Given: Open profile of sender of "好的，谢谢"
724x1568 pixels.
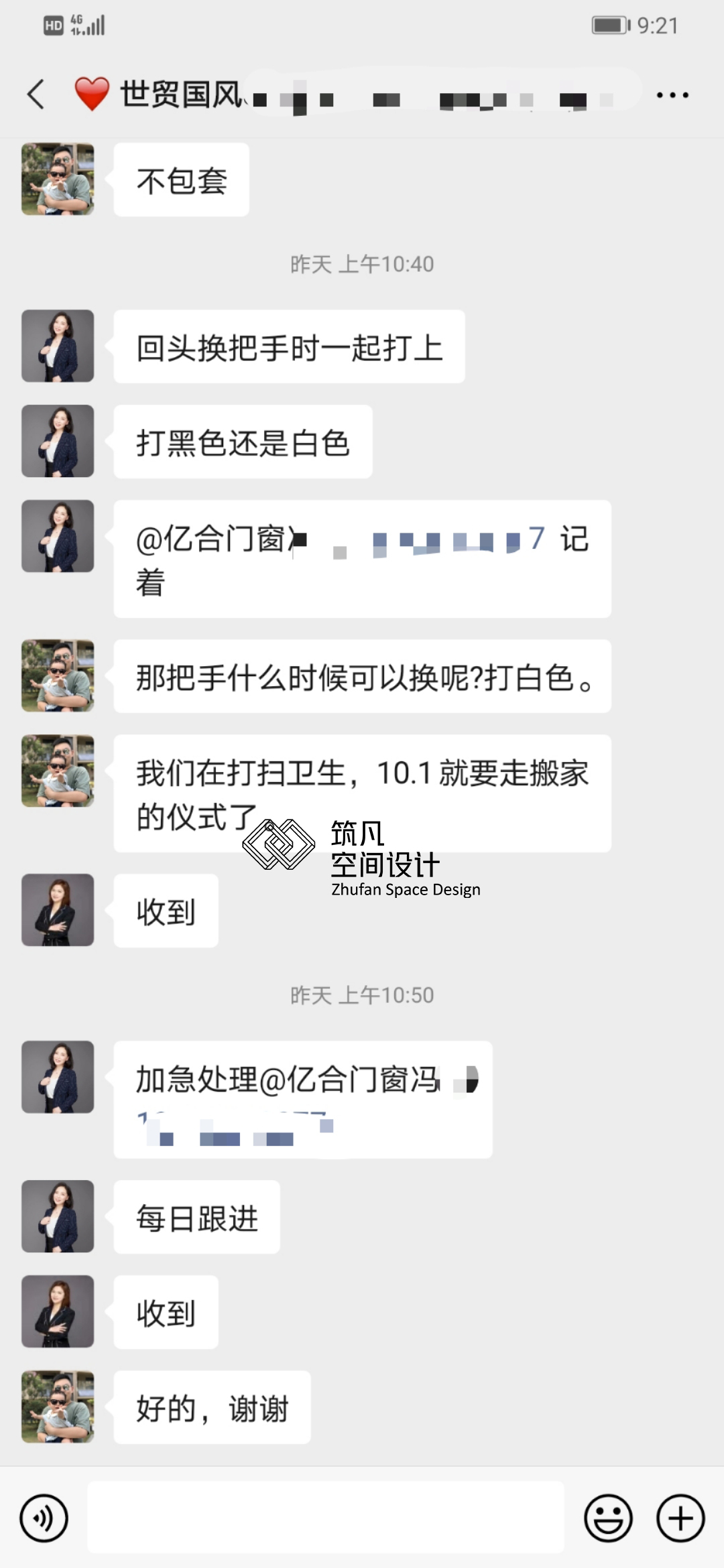Looking at the screenshot, I should tap(58, 1407).
